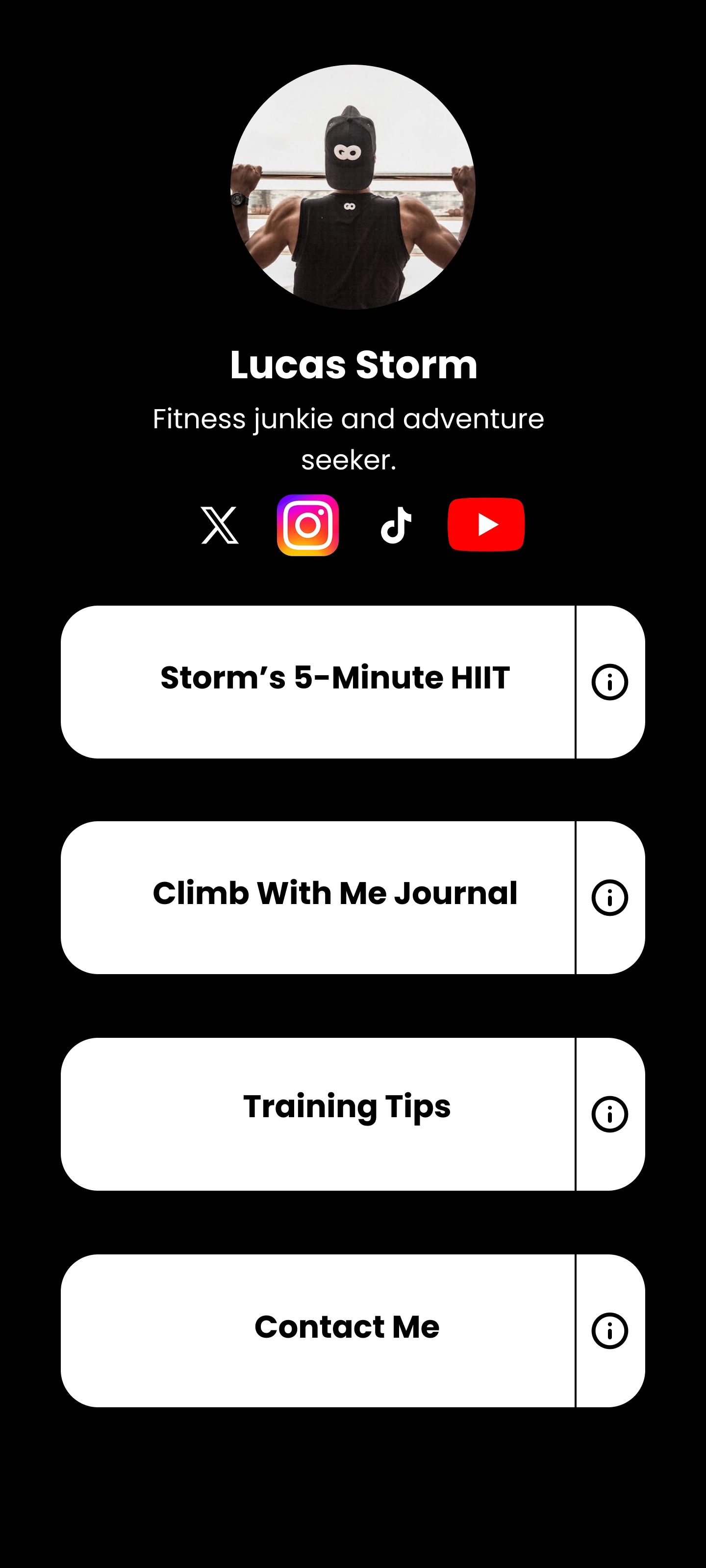Open Lucas Storm's X profile

click(x=219, y=525)
